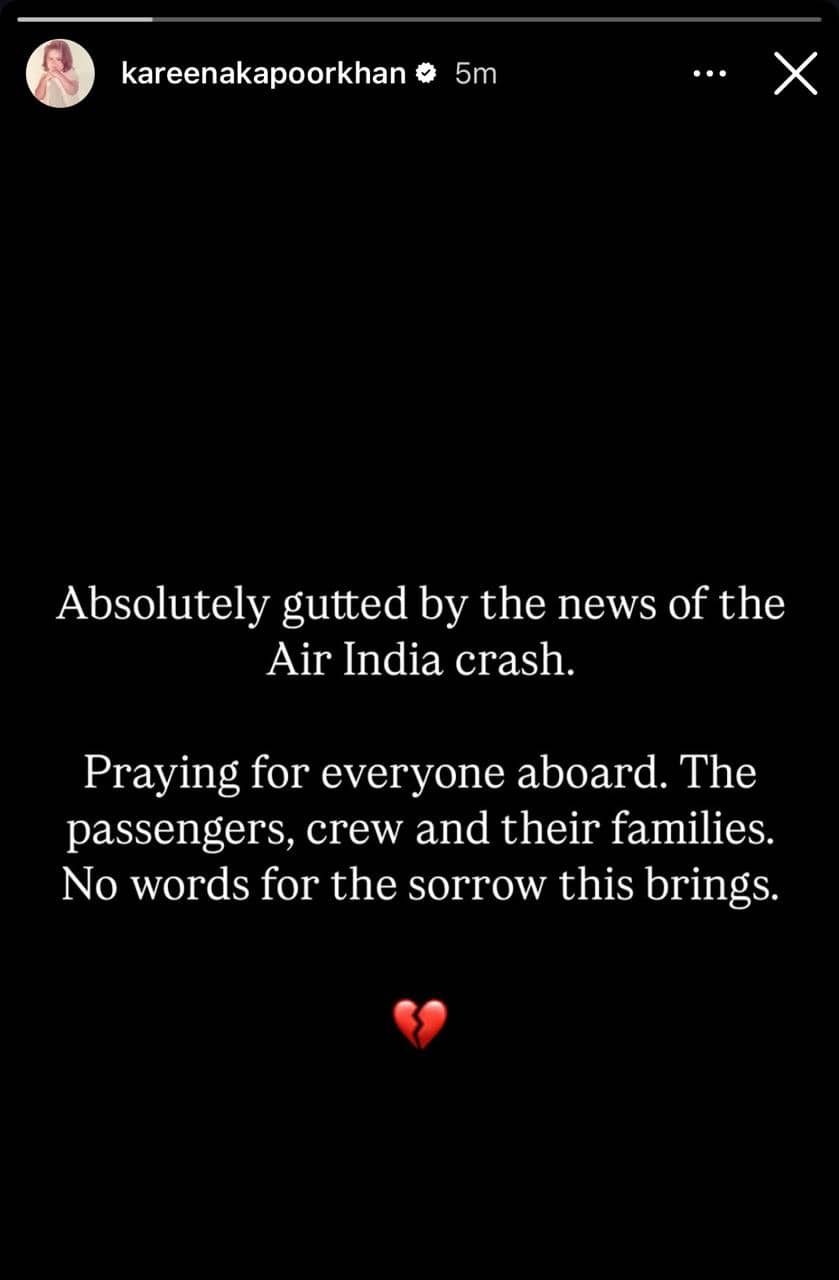Screen dimensions: 839x1280
Task: Close the story viewer
Action: (x=795, y=73)
